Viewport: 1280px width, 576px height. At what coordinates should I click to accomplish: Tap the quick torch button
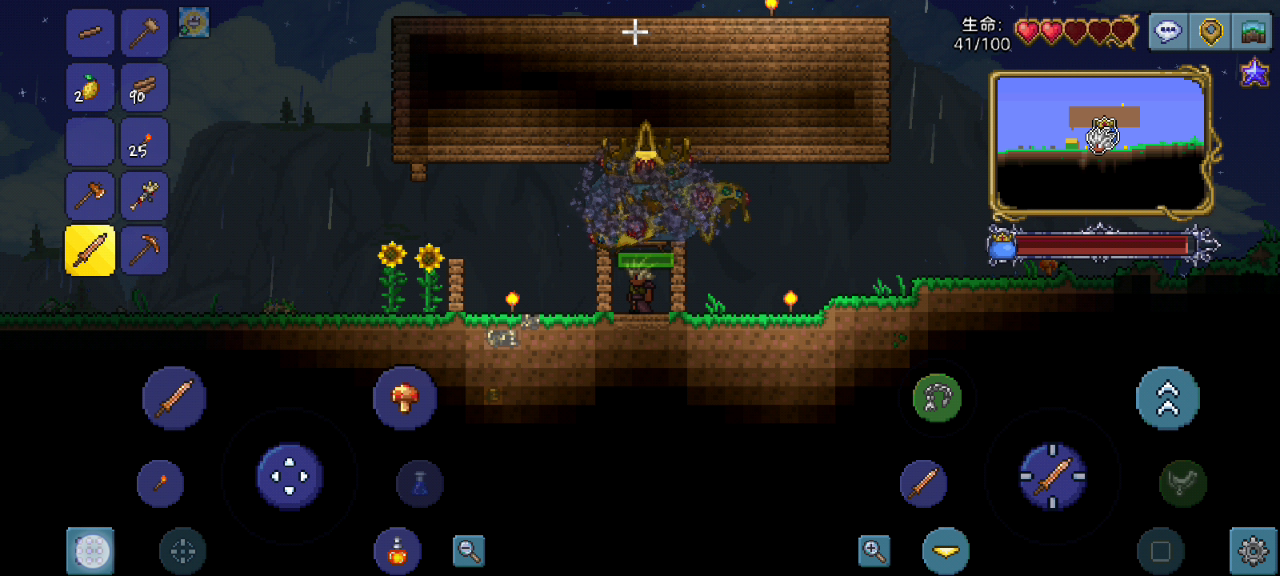tap(160, 483)
